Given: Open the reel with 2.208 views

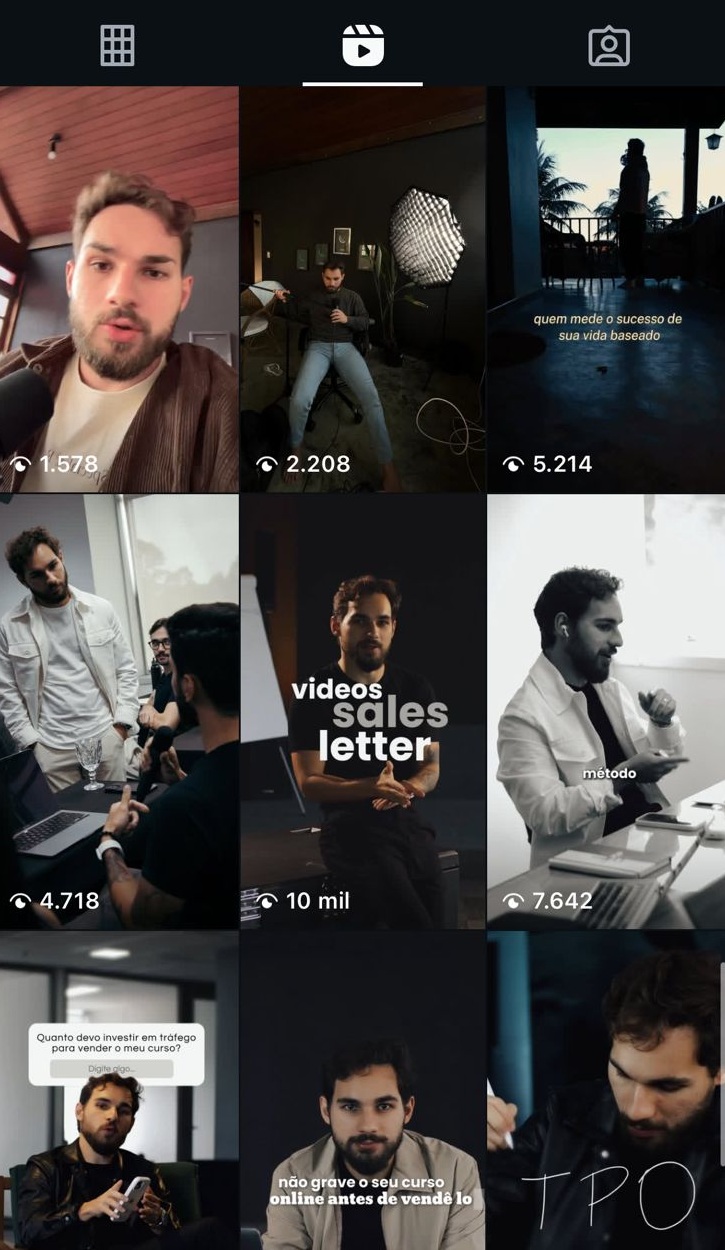Looking at the screenshot, I should (x=362, y=290).
